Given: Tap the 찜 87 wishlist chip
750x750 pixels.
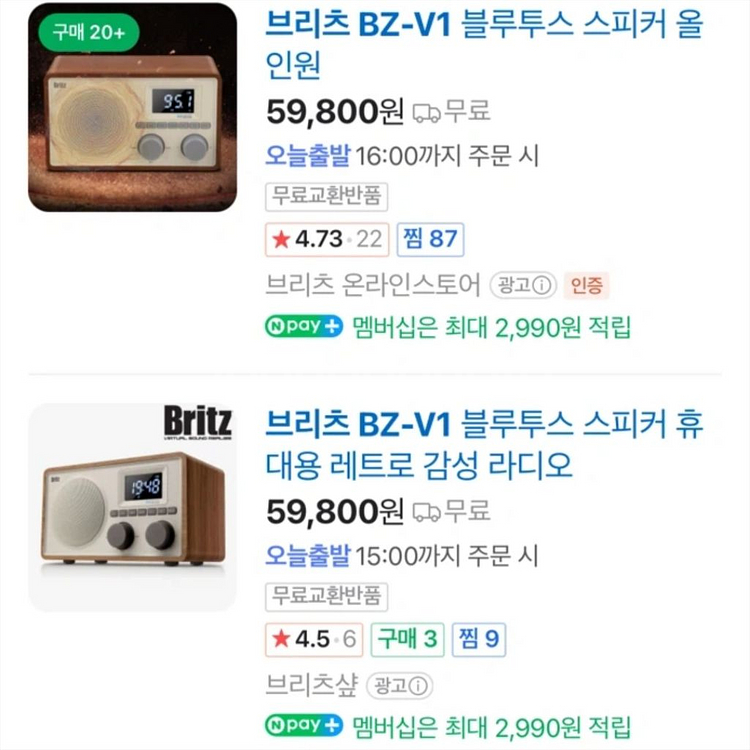Looking at the screenshot, I should click(x=430, y=239).
